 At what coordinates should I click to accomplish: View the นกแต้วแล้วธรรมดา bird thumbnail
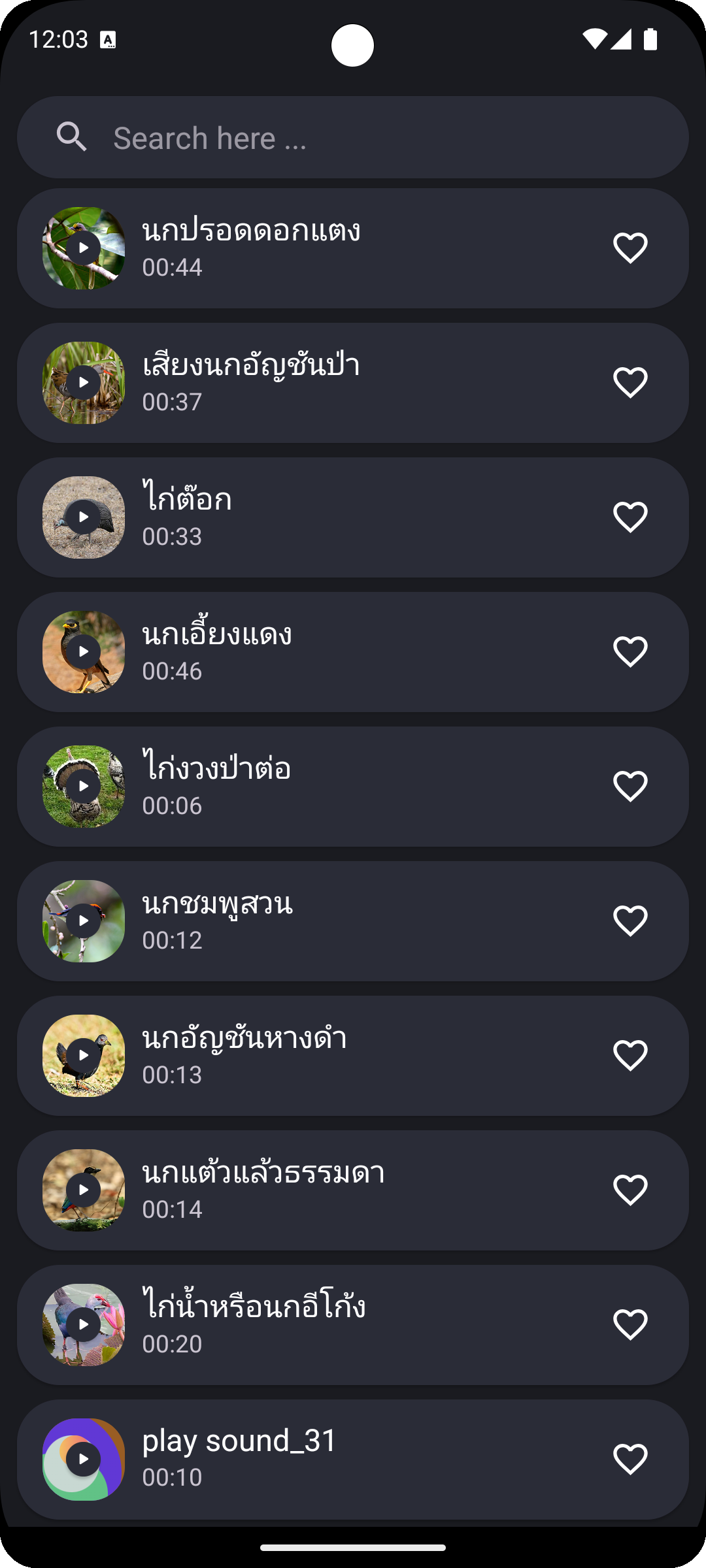[84, 1190]
